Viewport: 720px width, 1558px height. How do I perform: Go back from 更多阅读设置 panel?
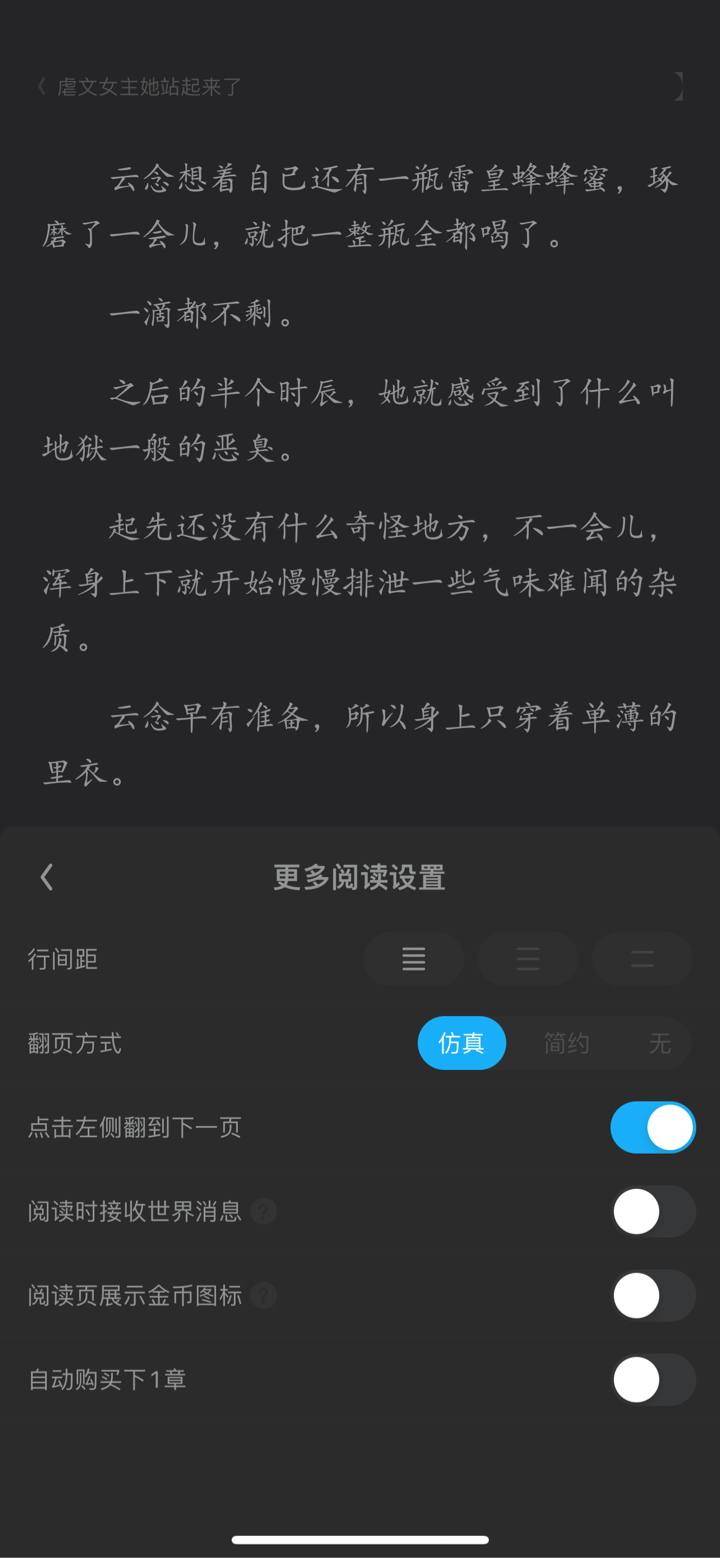point(46,877)
